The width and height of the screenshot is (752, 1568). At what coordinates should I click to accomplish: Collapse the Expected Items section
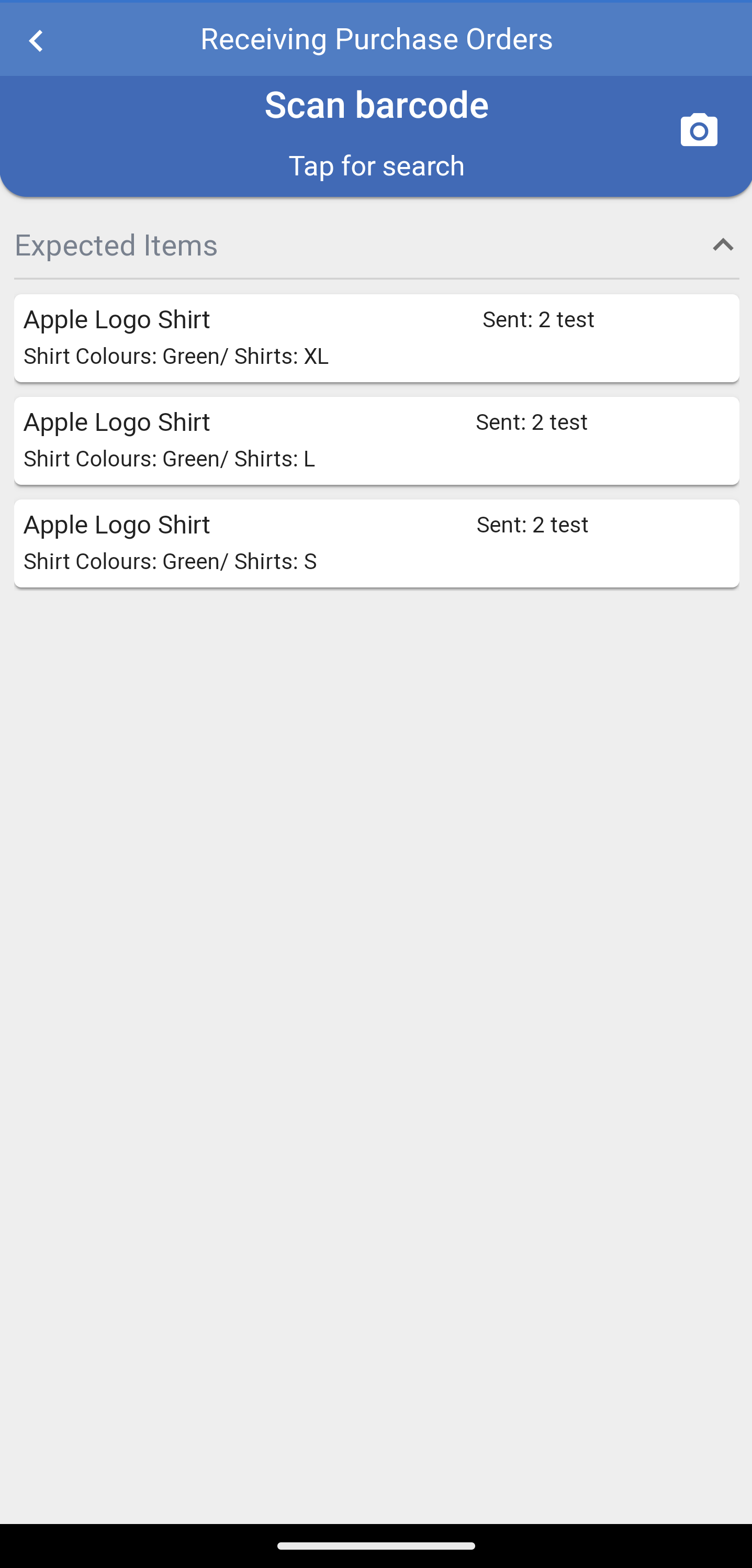click(723, 246)
